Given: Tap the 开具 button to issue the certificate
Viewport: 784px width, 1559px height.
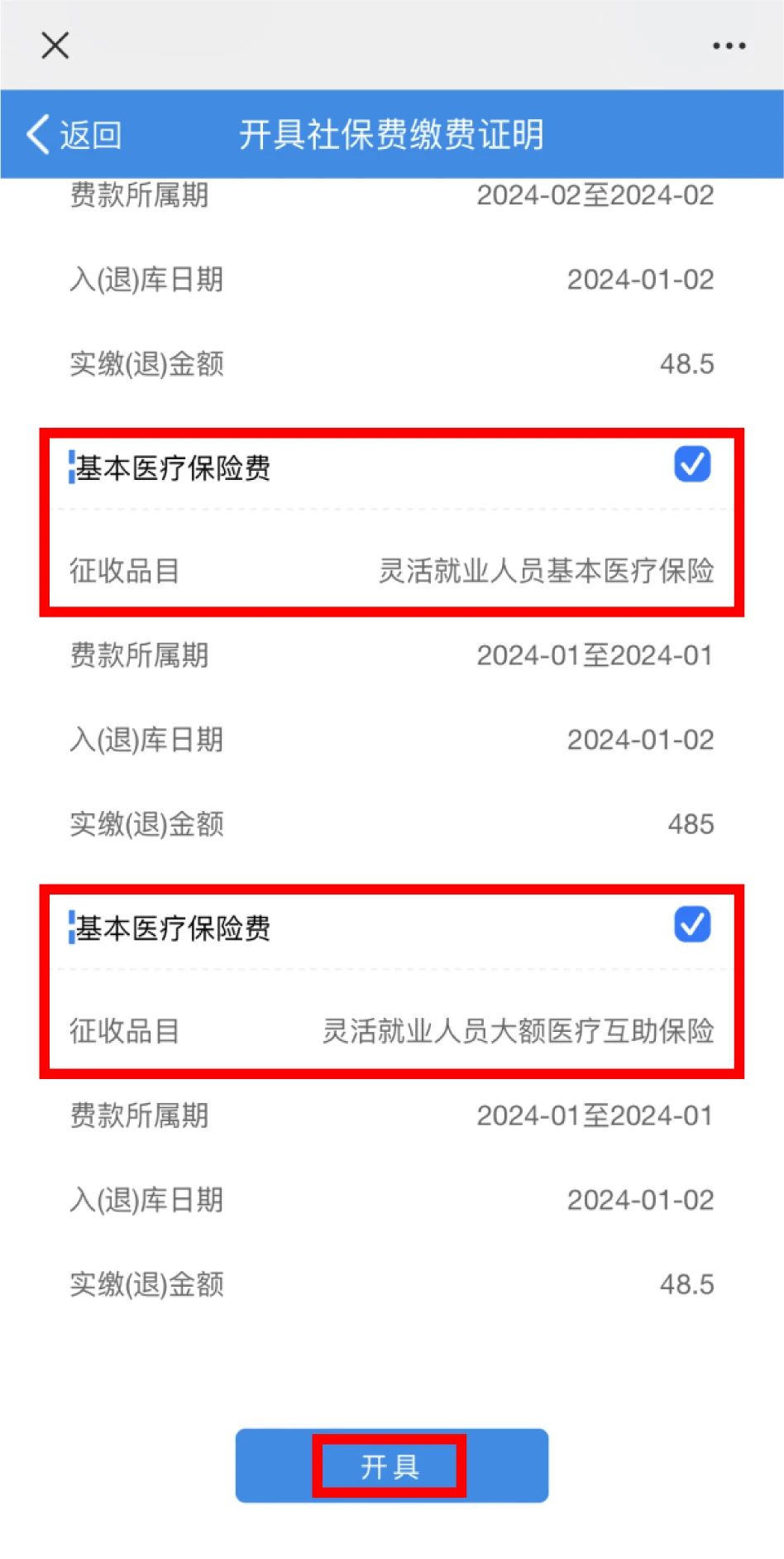Looking at the screenshot, I should coord(391,1465).
